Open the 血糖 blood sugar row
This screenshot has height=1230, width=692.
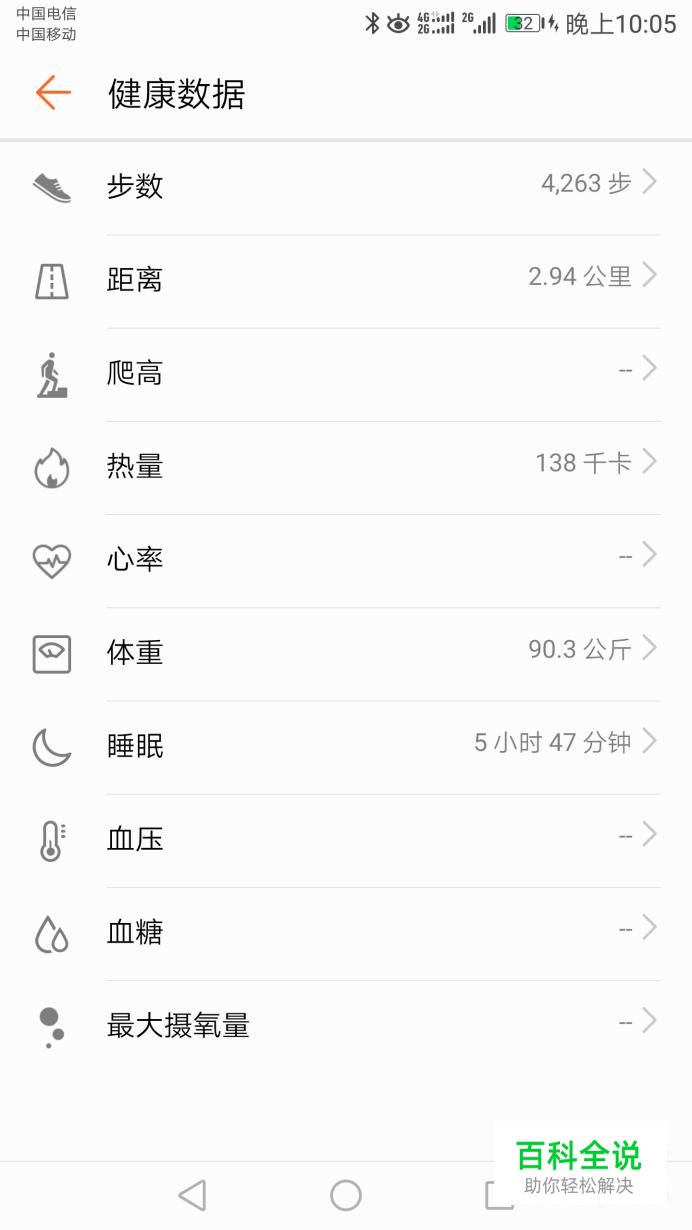[346, 933]
